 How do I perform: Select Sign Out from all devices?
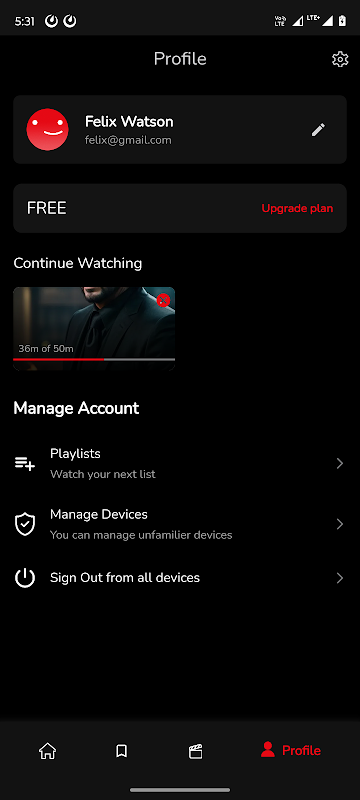click(x=180, y=578)
